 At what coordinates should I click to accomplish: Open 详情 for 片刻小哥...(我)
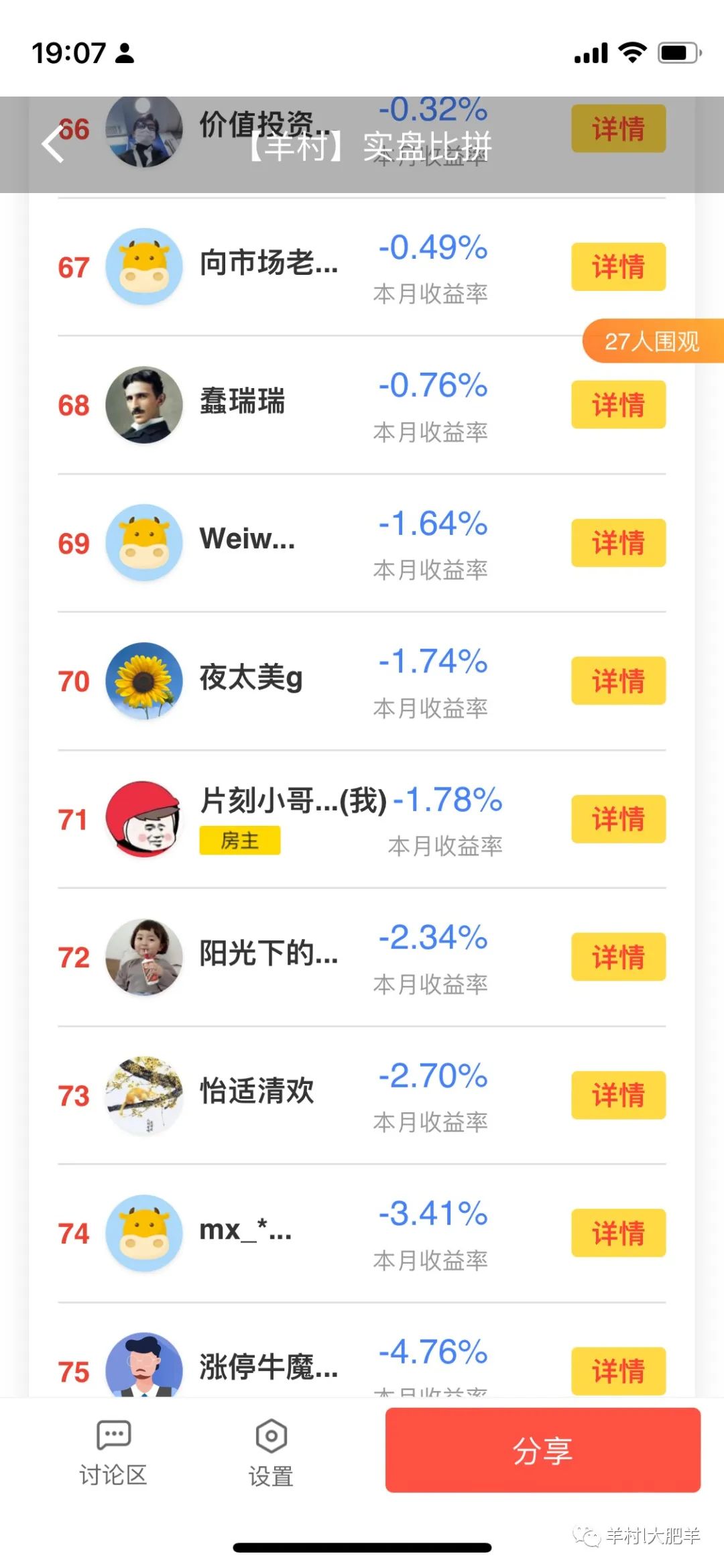coord(617,819)
